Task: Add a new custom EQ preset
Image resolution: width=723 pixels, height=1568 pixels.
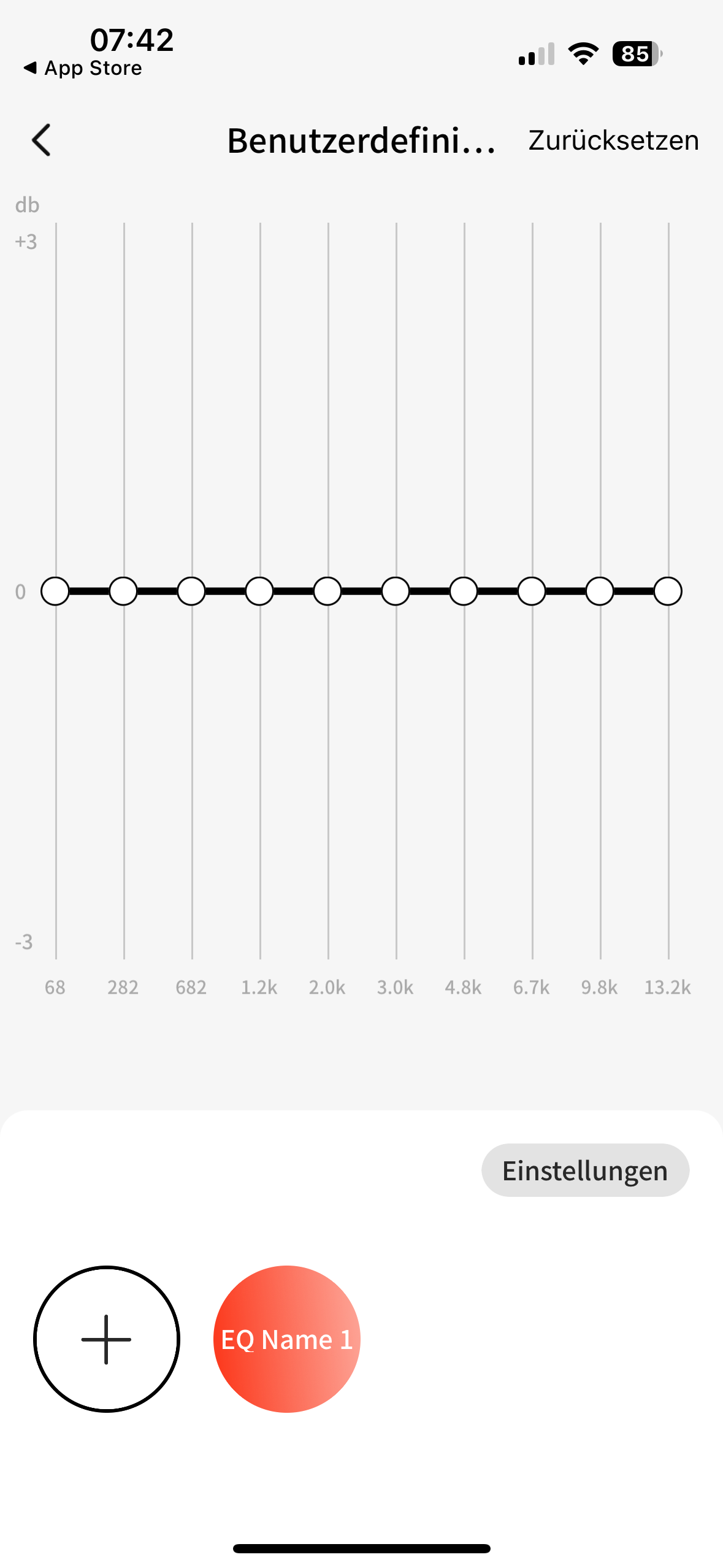Action: coord(107,1339)
